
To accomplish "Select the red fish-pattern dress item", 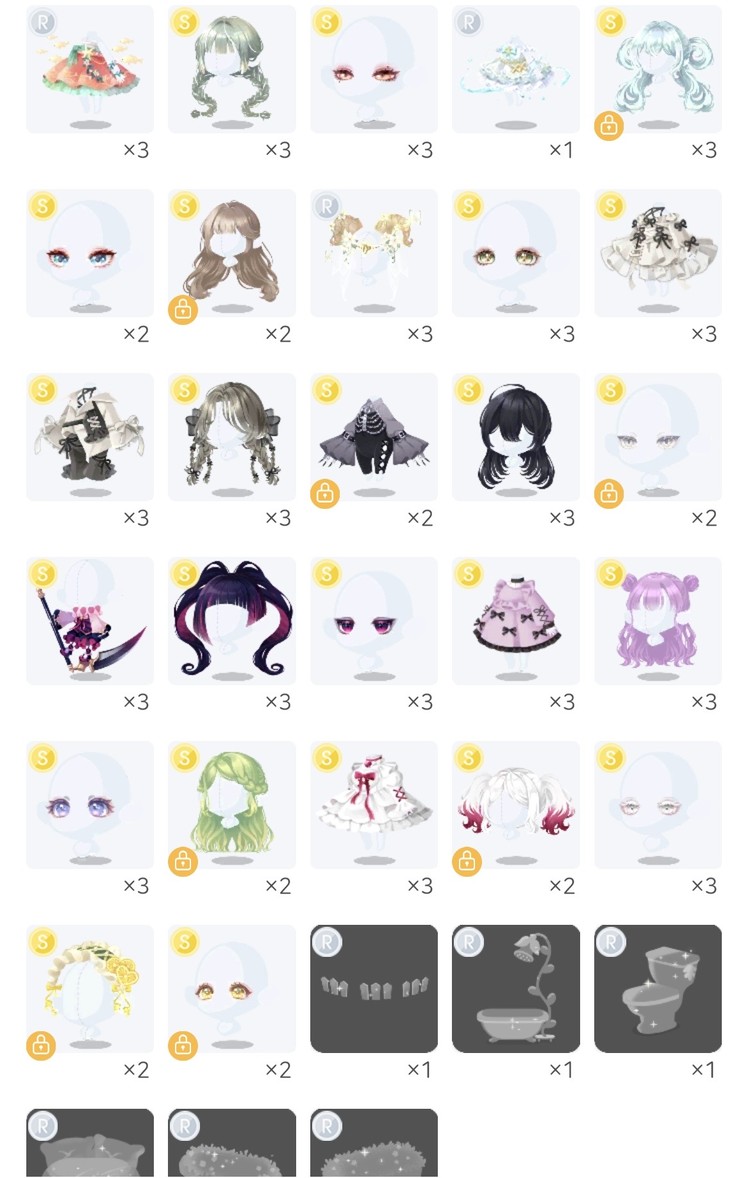I will coord(90,68).
